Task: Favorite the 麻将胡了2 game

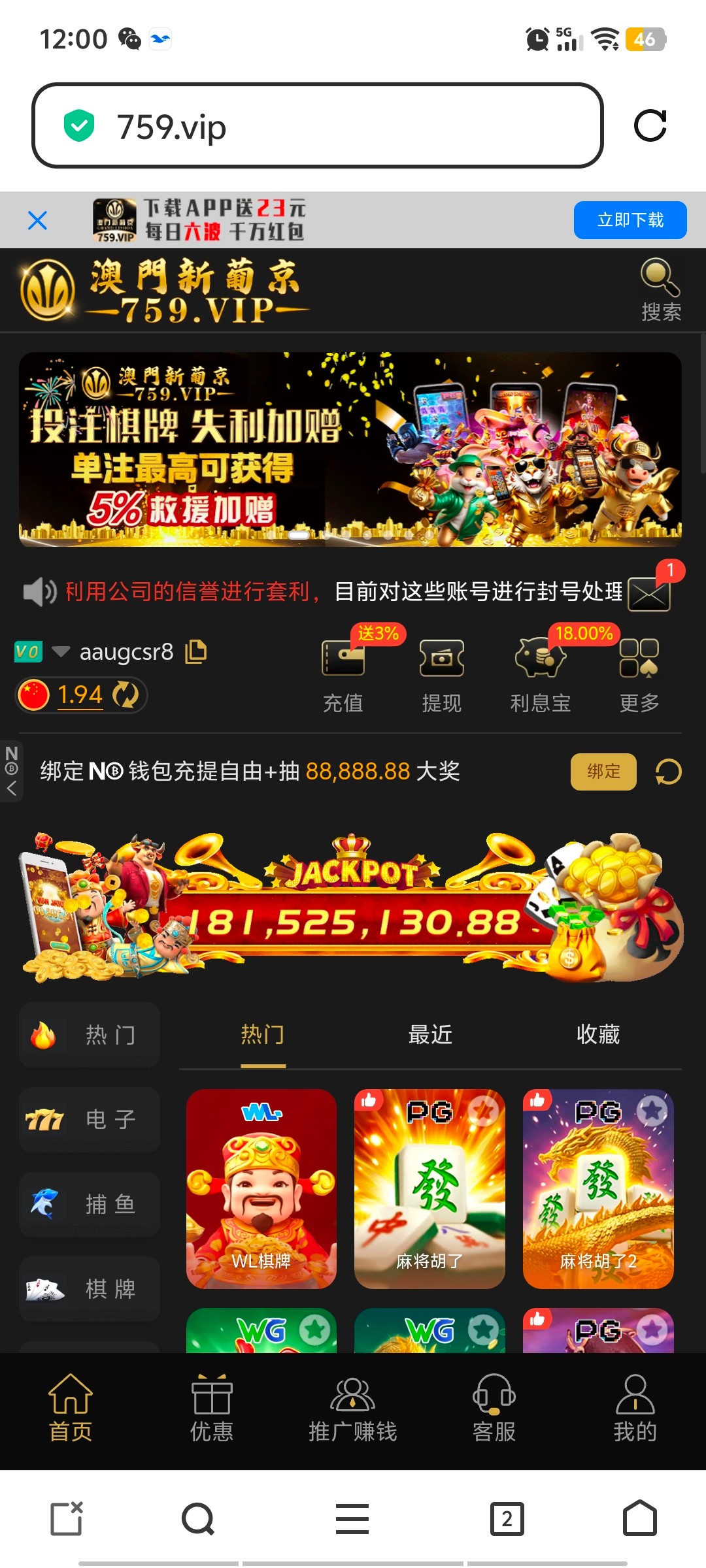Action: point(652,1111)
